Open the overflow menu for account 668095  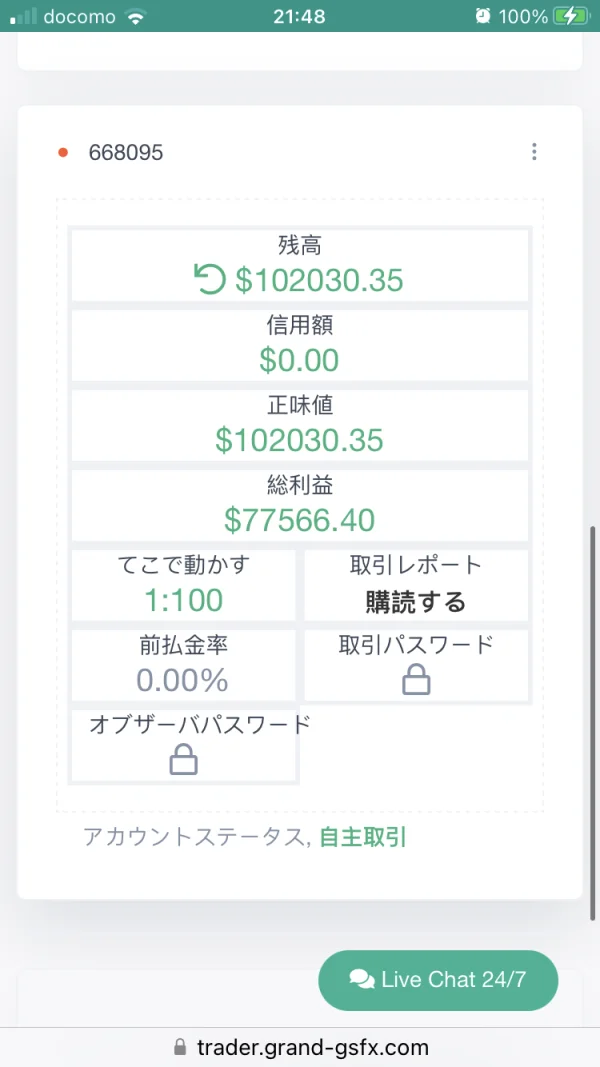tap(534, 152)
